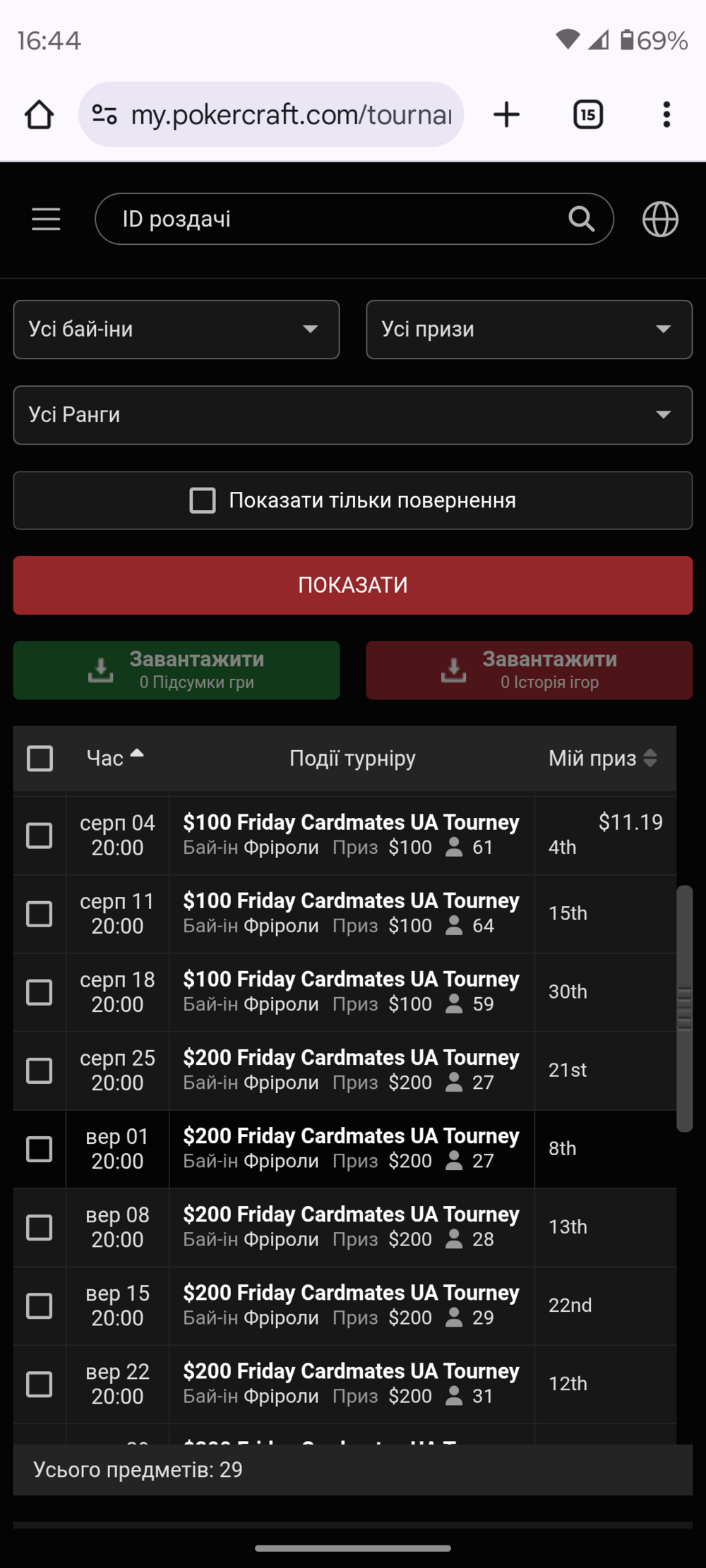Open the hamburger menu
Screen dimensions: 706x1568
[x=46, y=219]
